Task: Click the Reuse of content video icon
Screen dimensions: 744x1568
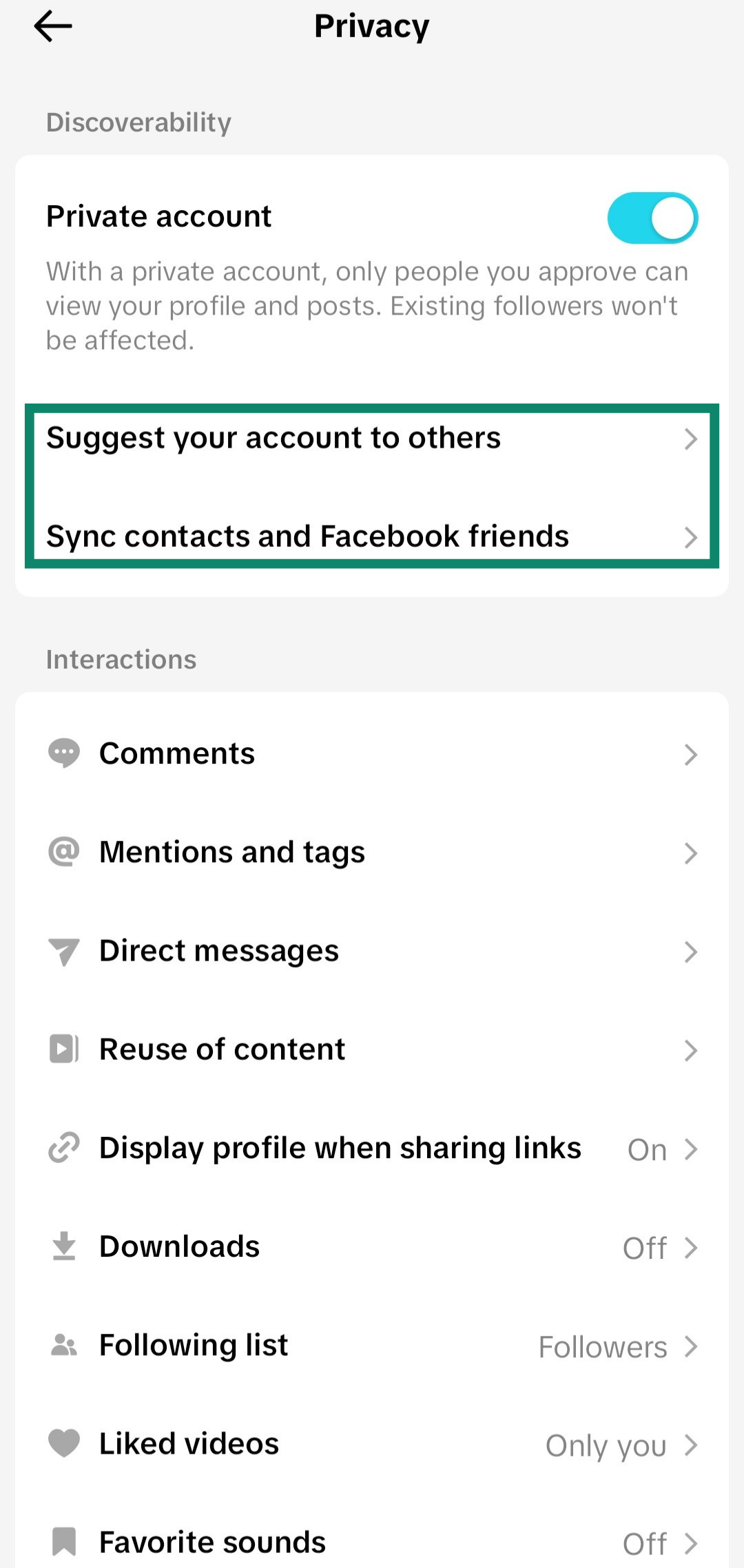Action: pyautogui.click(x=63, y=1050)
